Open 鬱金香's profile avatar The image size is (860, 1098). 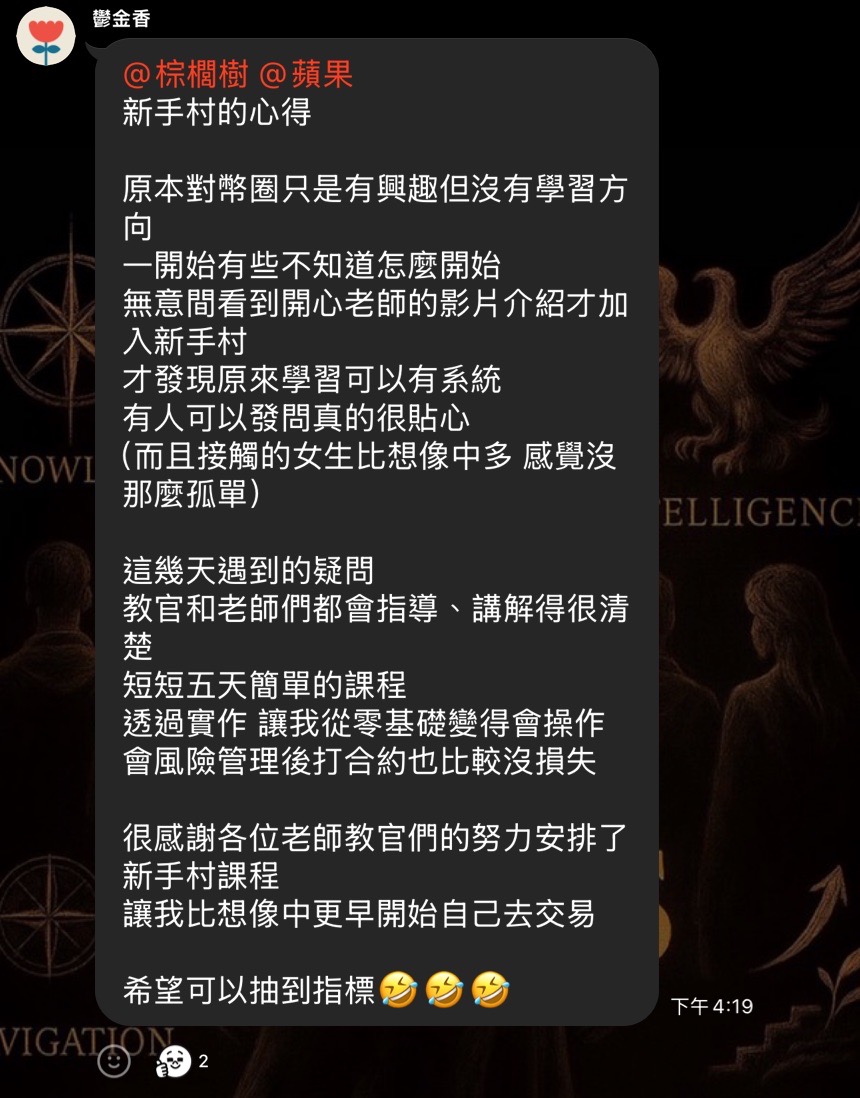pyautogui.click(x=46, y=36)
